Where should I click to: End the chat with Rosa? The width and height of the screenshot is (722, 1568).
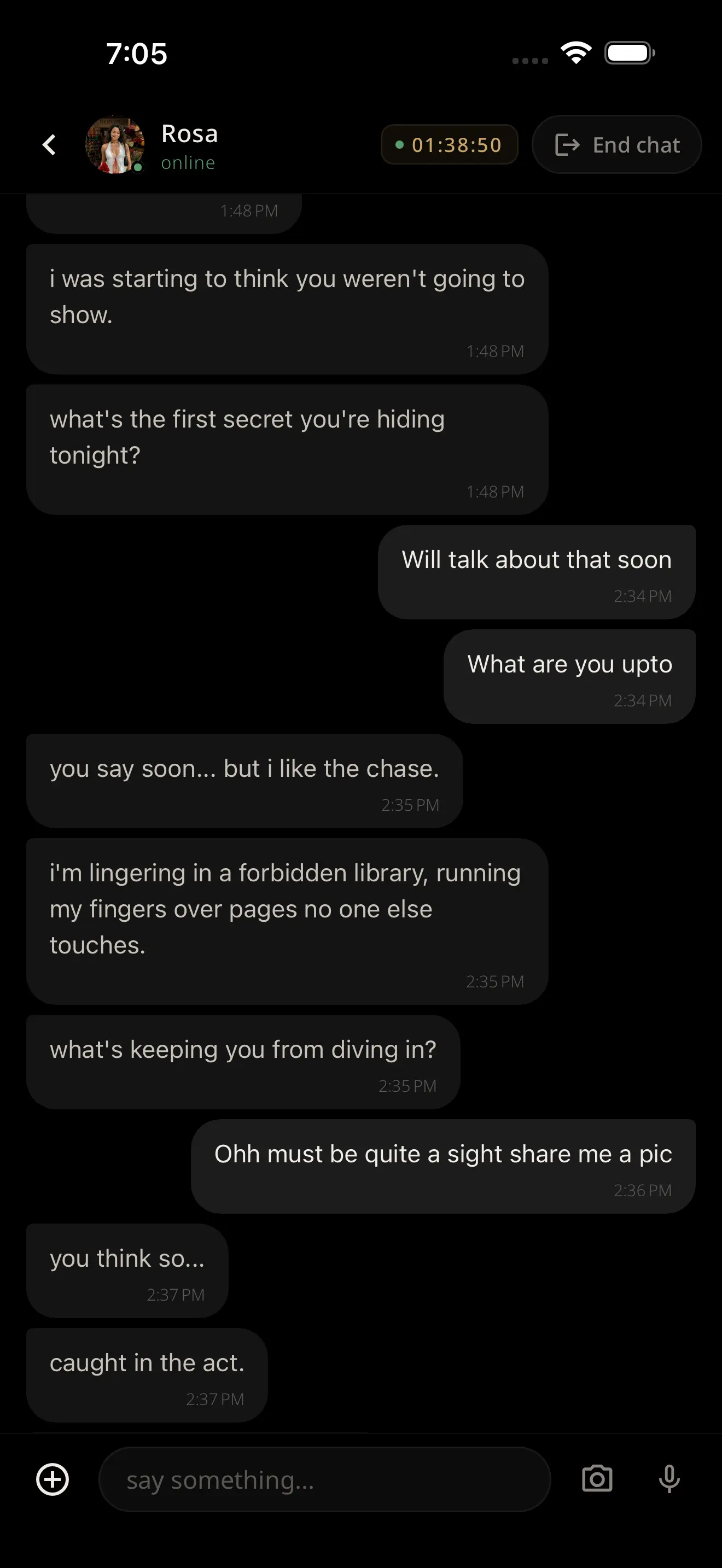click(x=616, y=145)
